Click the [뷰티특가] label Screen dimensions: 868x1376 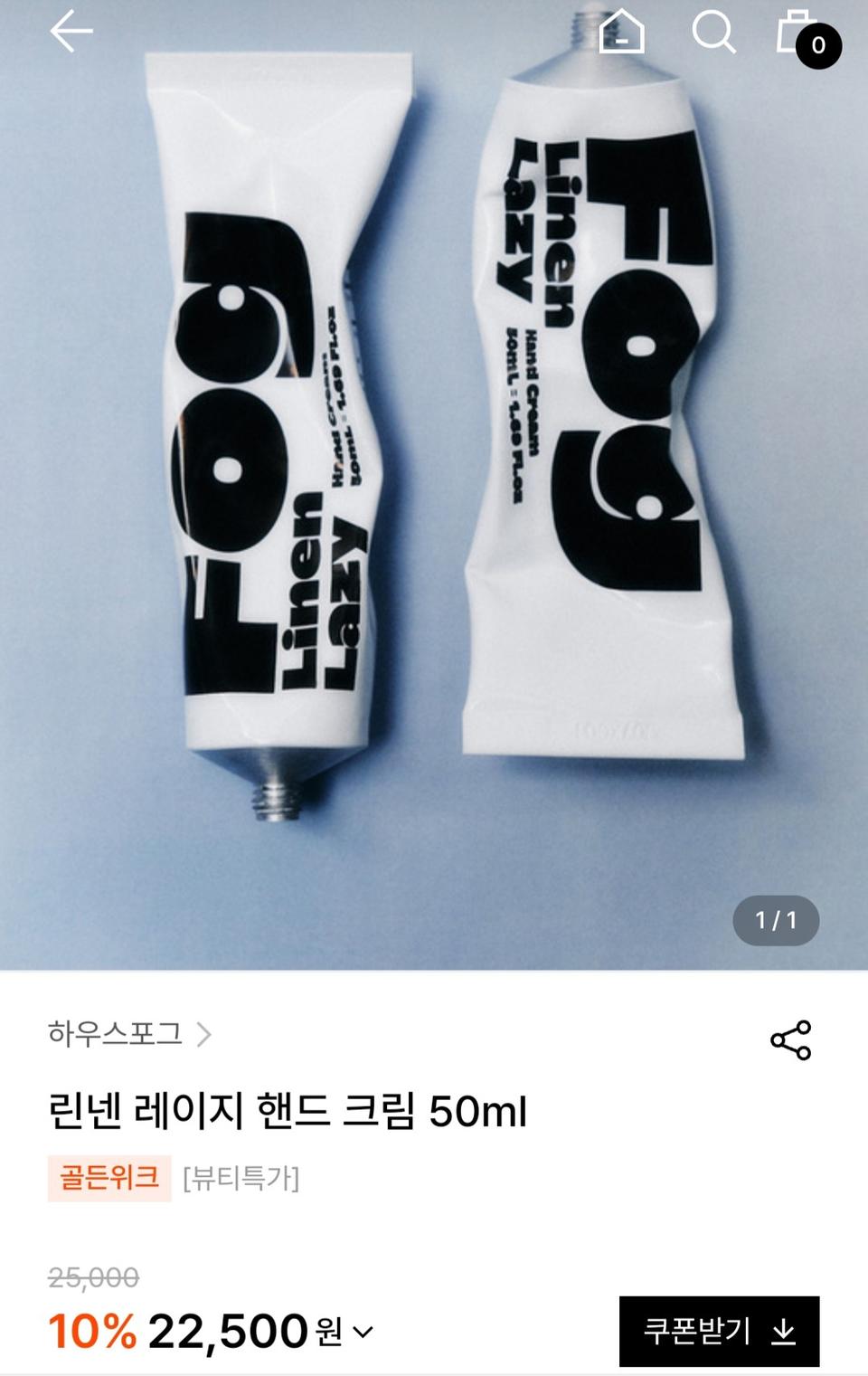click(242, 1177)
